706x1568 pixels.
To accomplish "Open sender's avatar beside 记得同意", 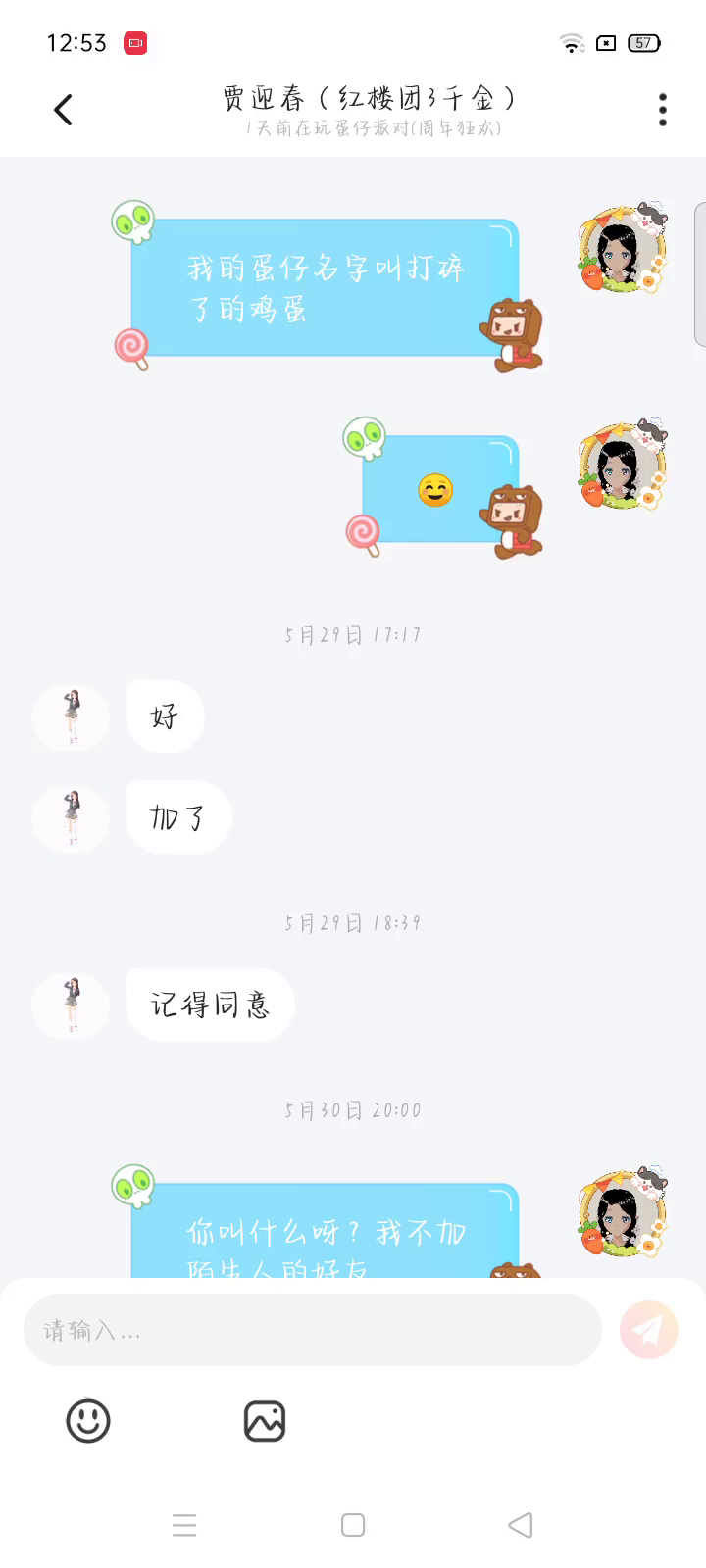I will [x=72, y=1004].
